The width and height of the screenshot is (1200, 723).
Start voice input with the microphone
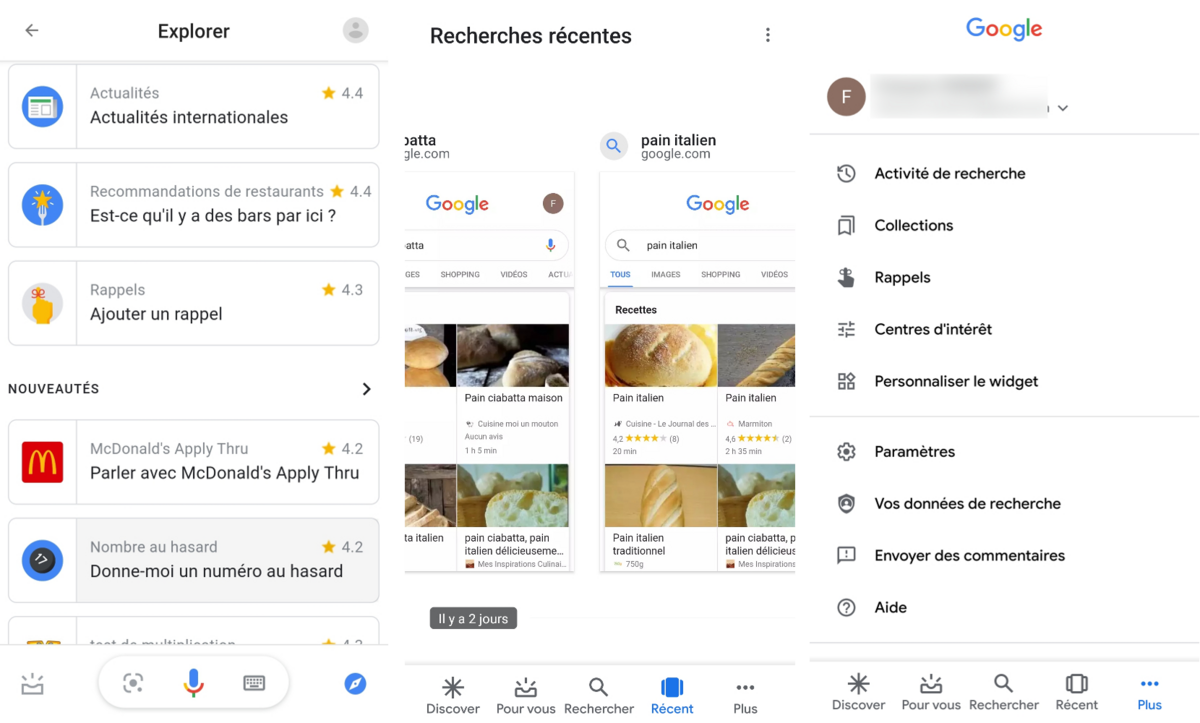click(193, 683)
